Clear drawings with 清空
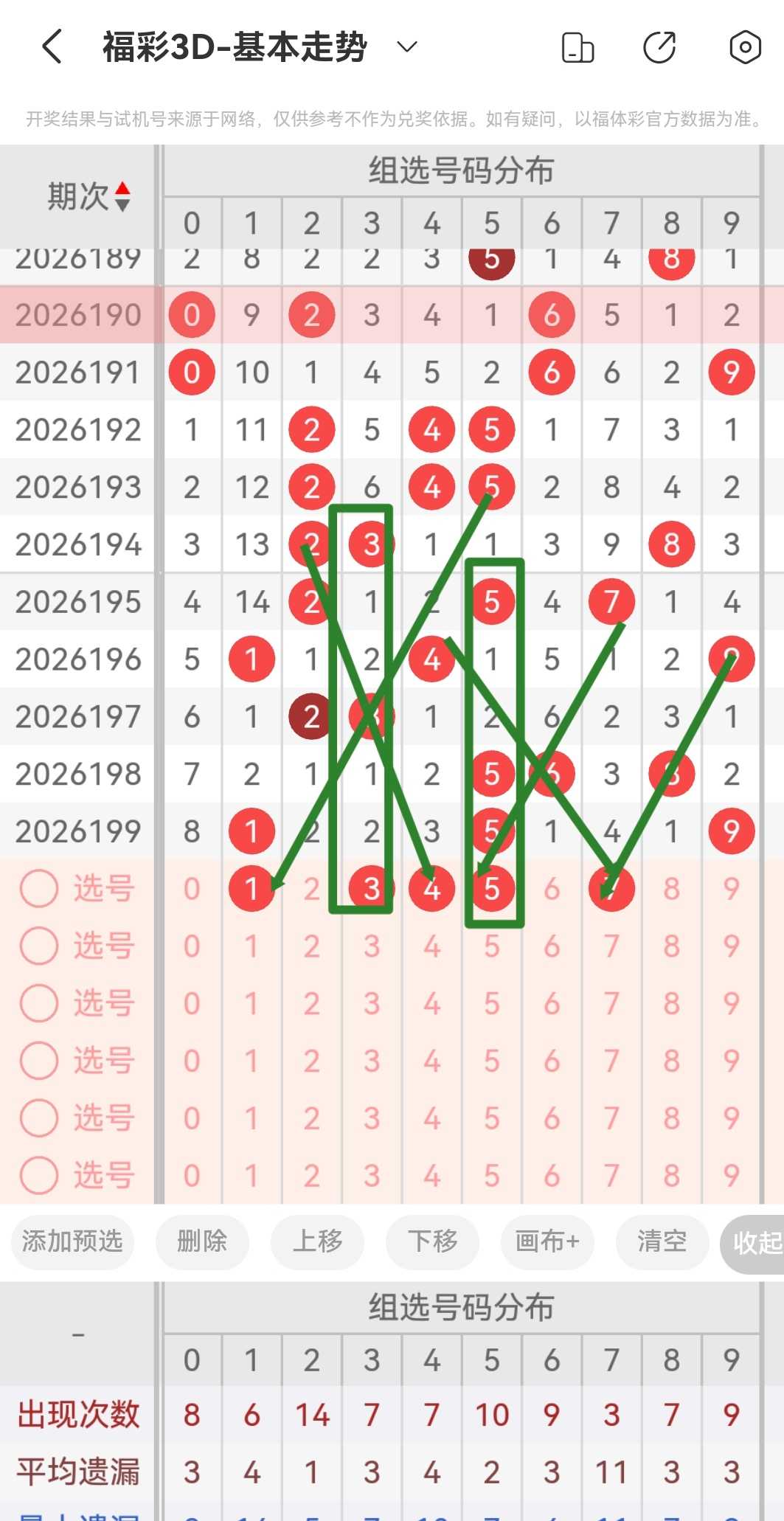 tap(662, 1241)
